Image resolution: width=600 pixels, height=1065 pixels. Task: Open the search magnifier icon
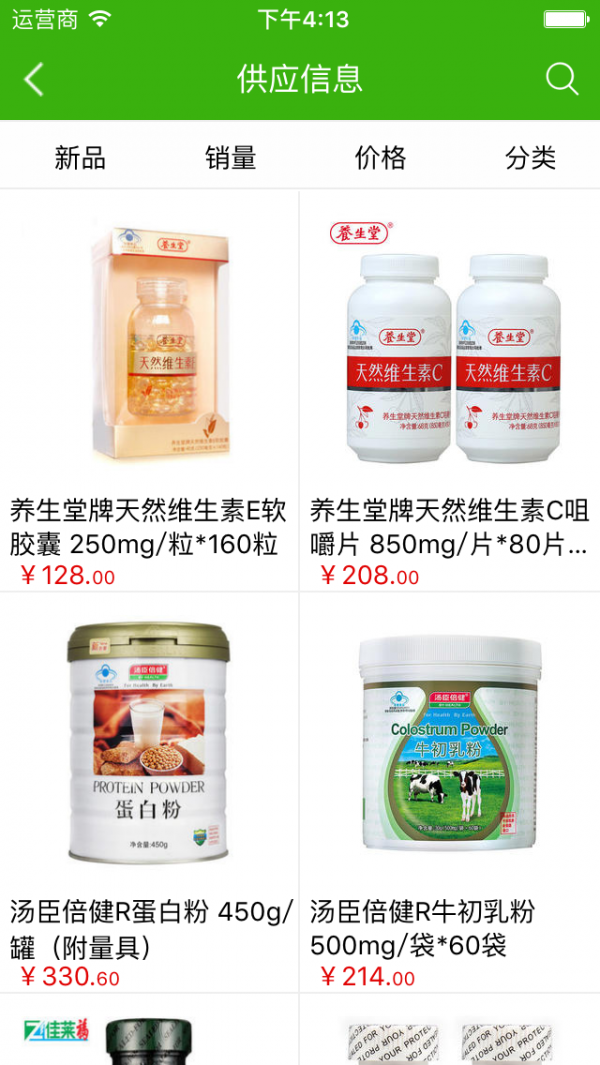(562, 79)
